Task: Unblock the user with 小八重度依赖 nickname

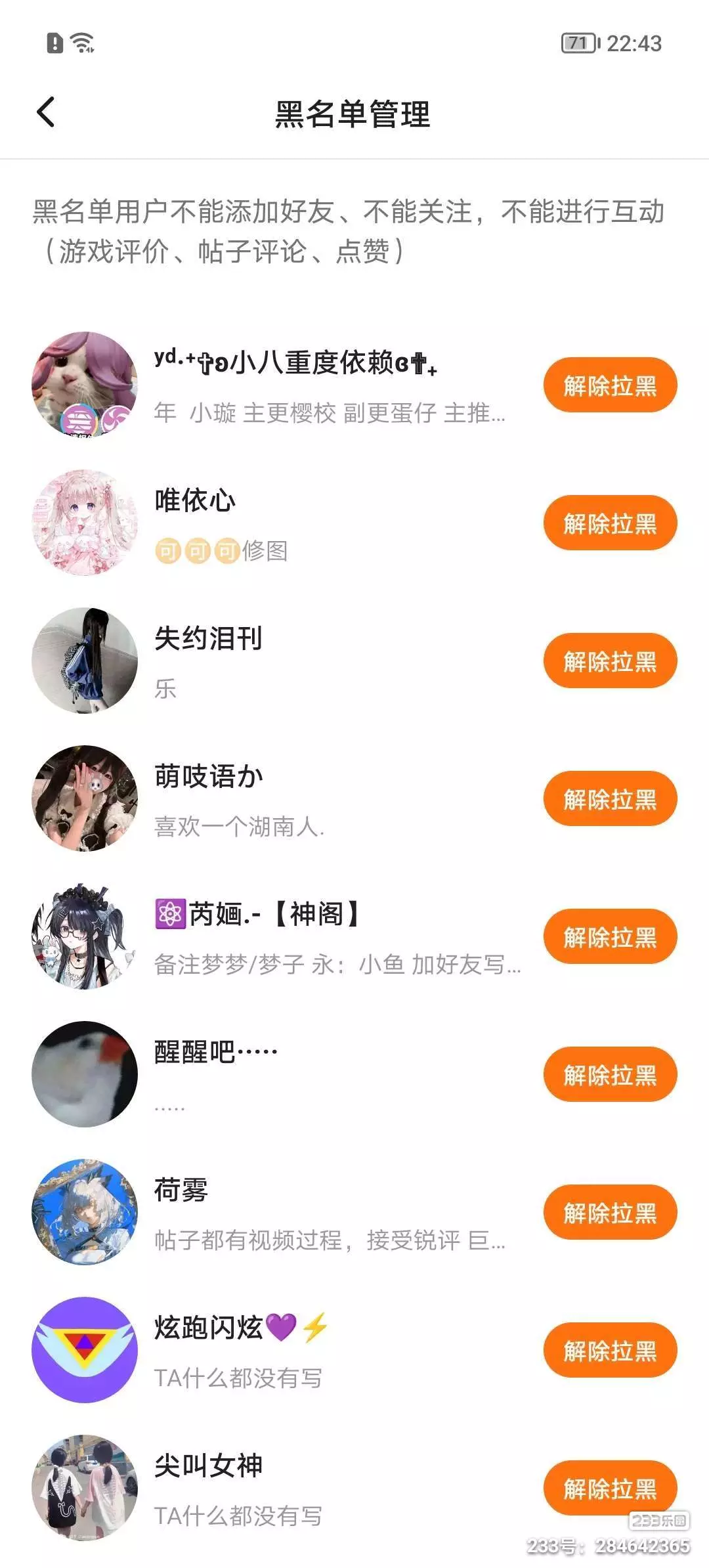Action: (x=610, y=385)
